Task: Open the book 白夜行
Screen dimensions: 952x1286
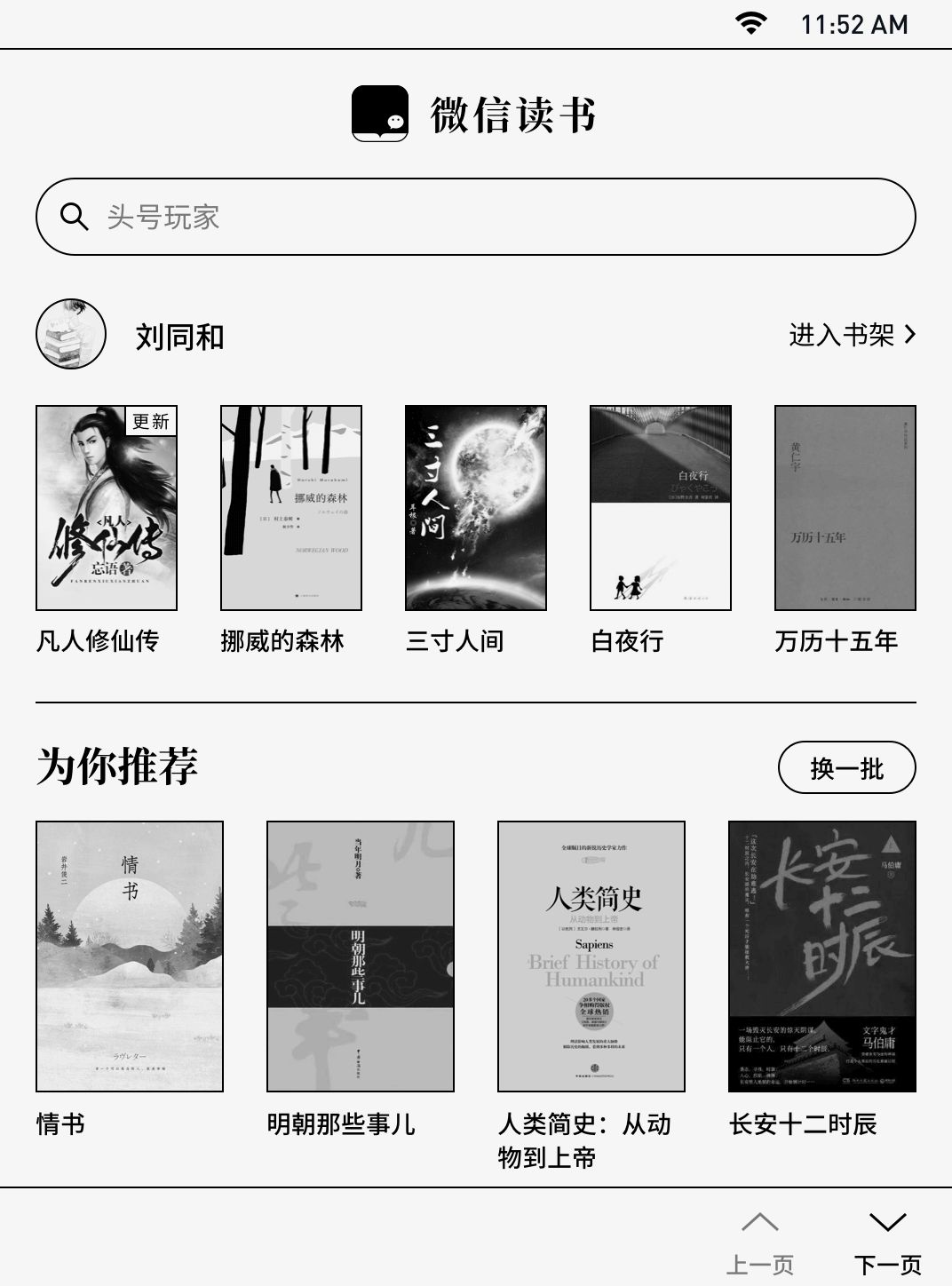Action: click(661, 508)
